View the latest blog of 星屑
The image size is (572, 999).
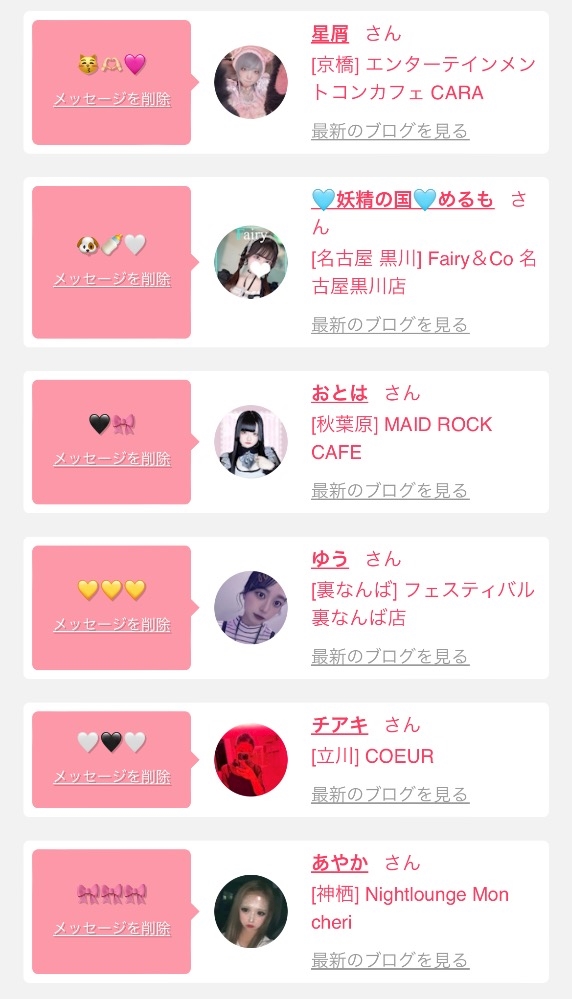pyautogui.click(x=390, y=131)
